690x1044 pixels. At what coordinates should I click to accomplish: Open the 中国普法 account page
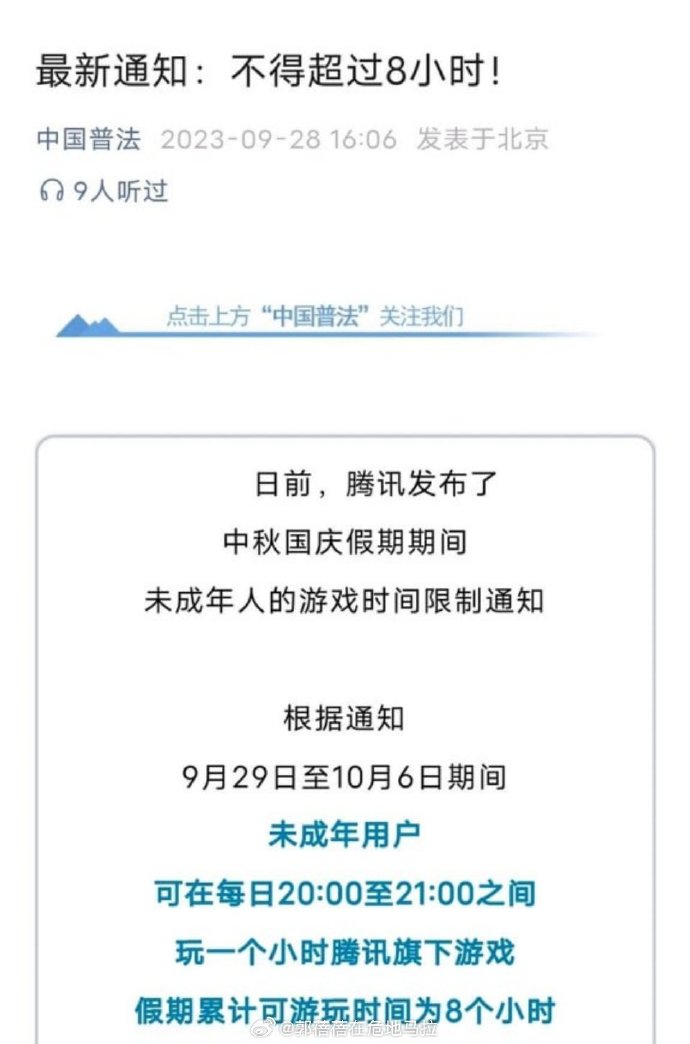coord(88,139)
